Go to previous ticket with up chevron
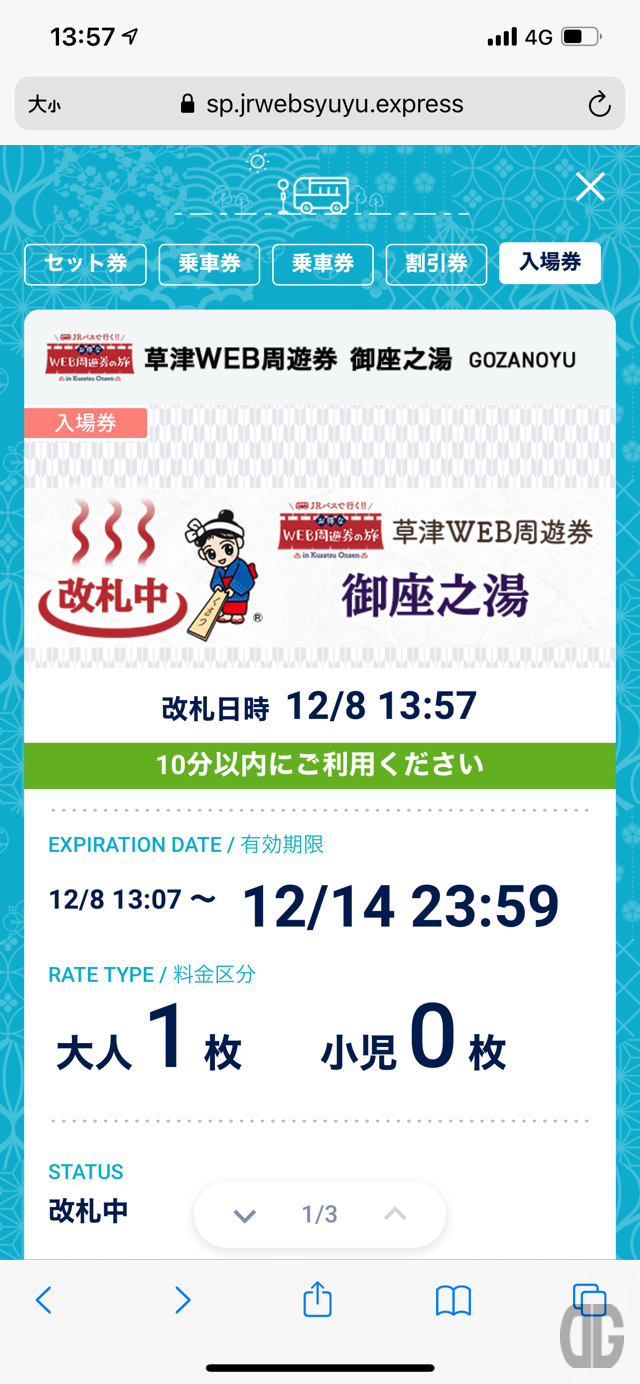This screenshot has width=640, height=1384. click(x=395, y=1214)
